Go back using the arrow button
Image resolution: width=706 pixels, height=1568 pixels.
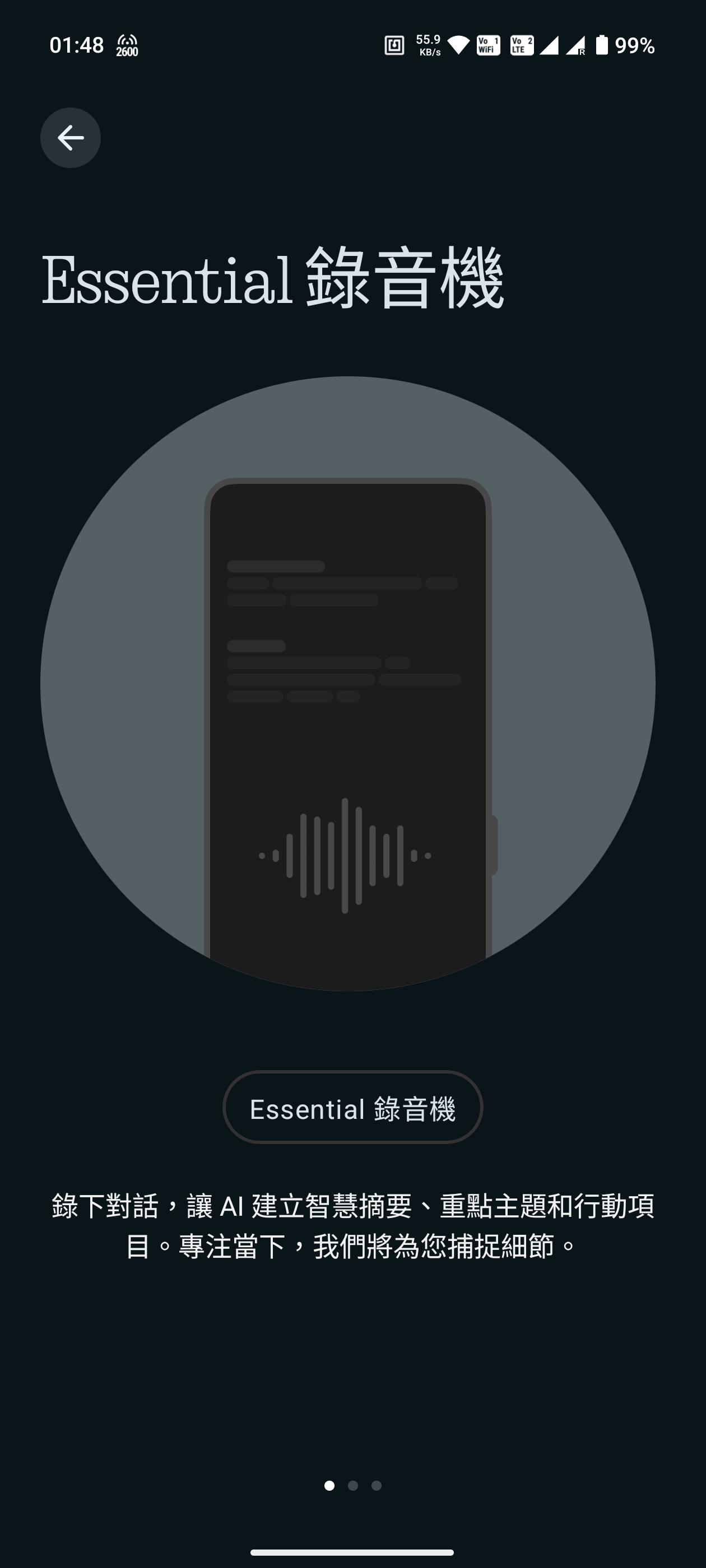point(71,138)
